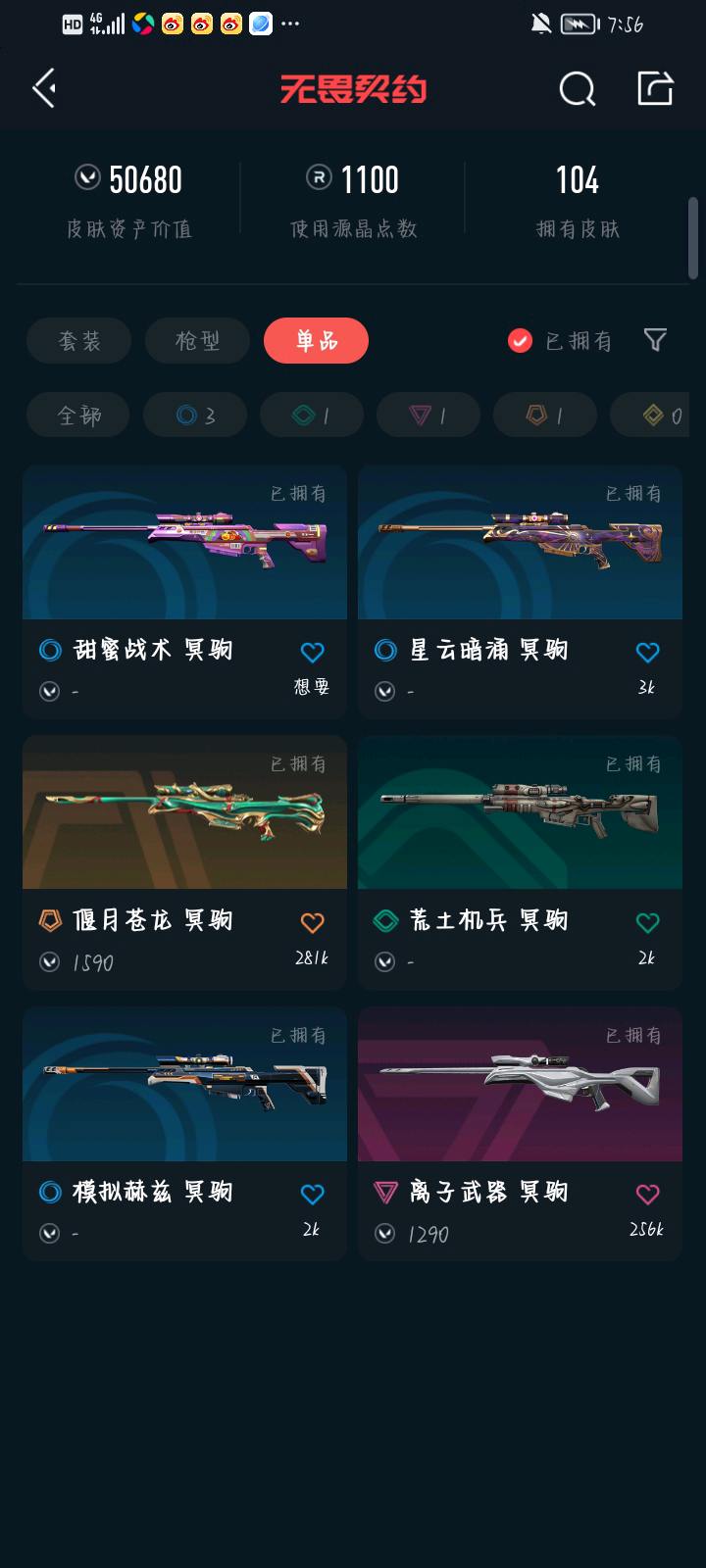Screen dimensions: 706x1568
Task: Filter by the blue circle tier chip
Action: pos(195,416)
